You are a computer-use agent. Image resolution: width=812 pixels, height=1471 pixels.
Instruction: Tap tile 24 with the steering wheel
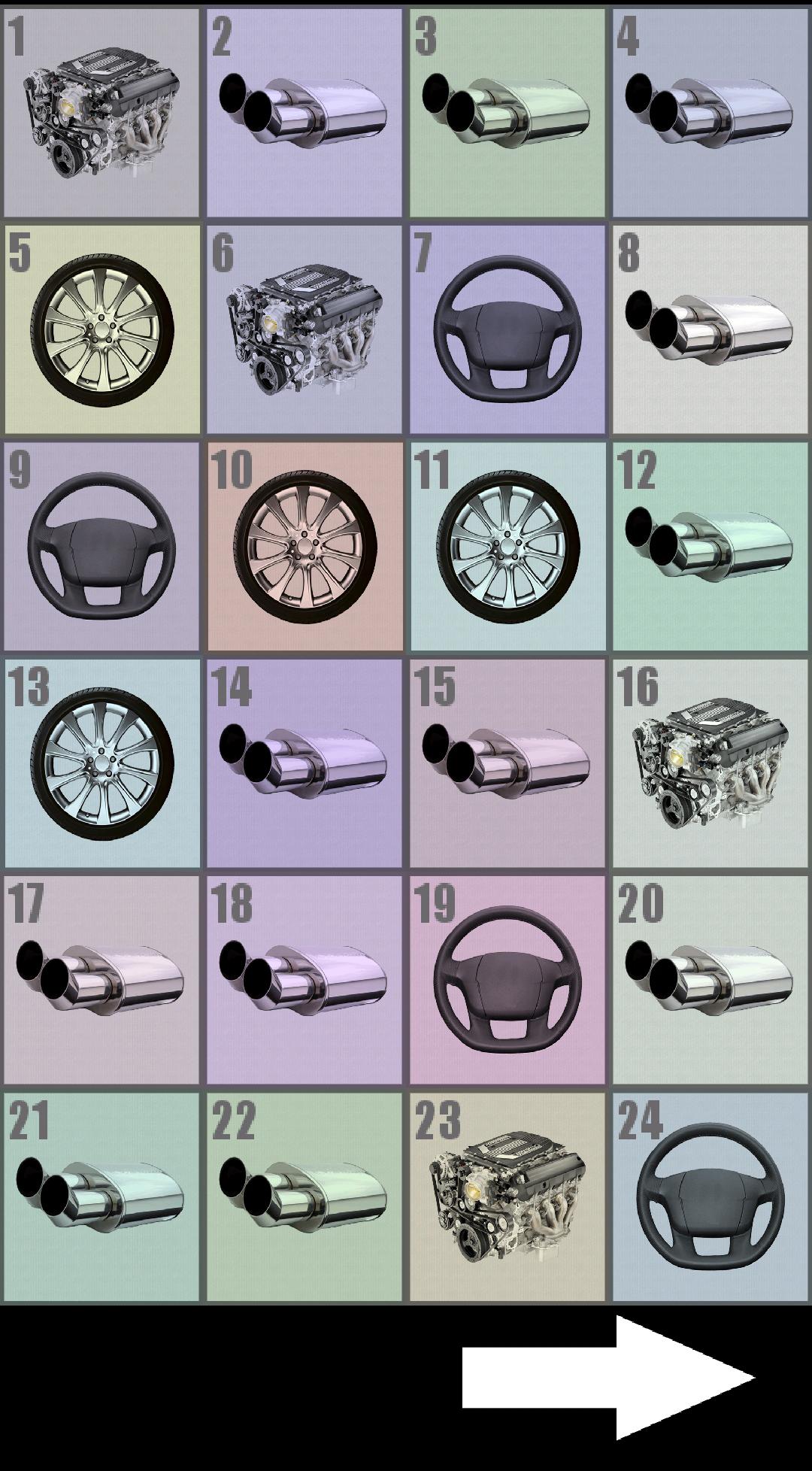[x=710, y=1197]
